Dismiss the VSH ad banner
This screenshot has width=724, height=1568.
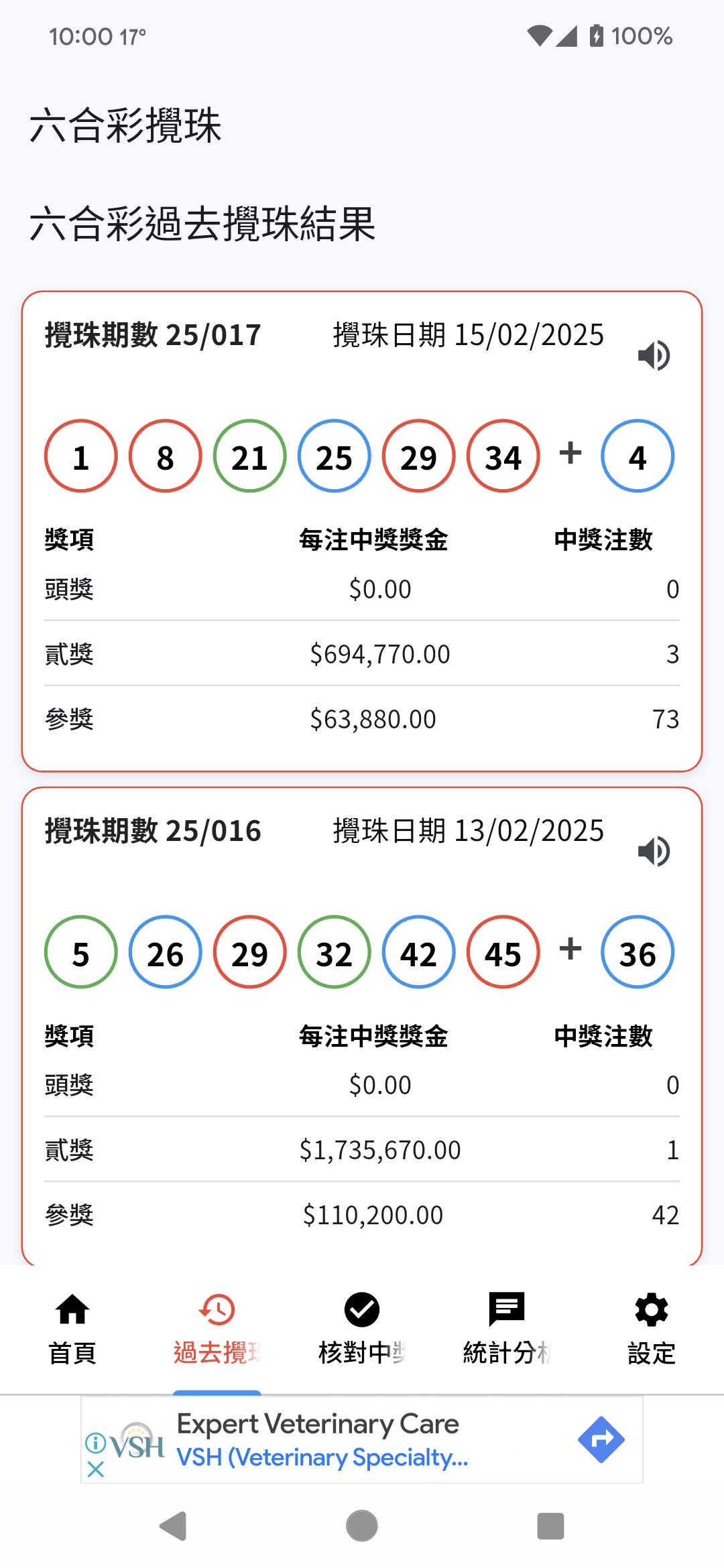pos(96,1469)
